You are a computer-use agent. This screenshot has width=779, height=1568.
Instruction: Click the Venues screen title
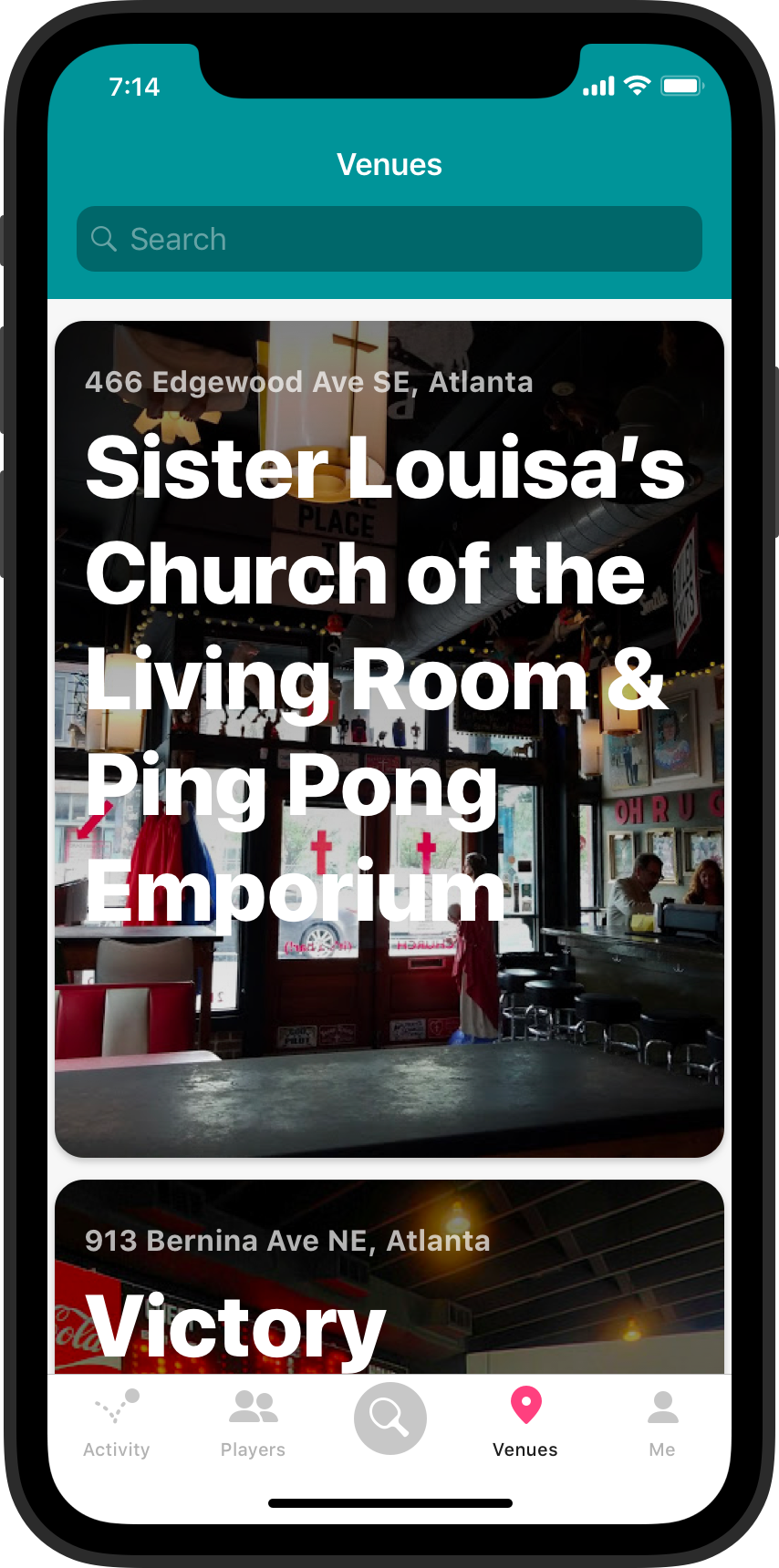[389, 164]
